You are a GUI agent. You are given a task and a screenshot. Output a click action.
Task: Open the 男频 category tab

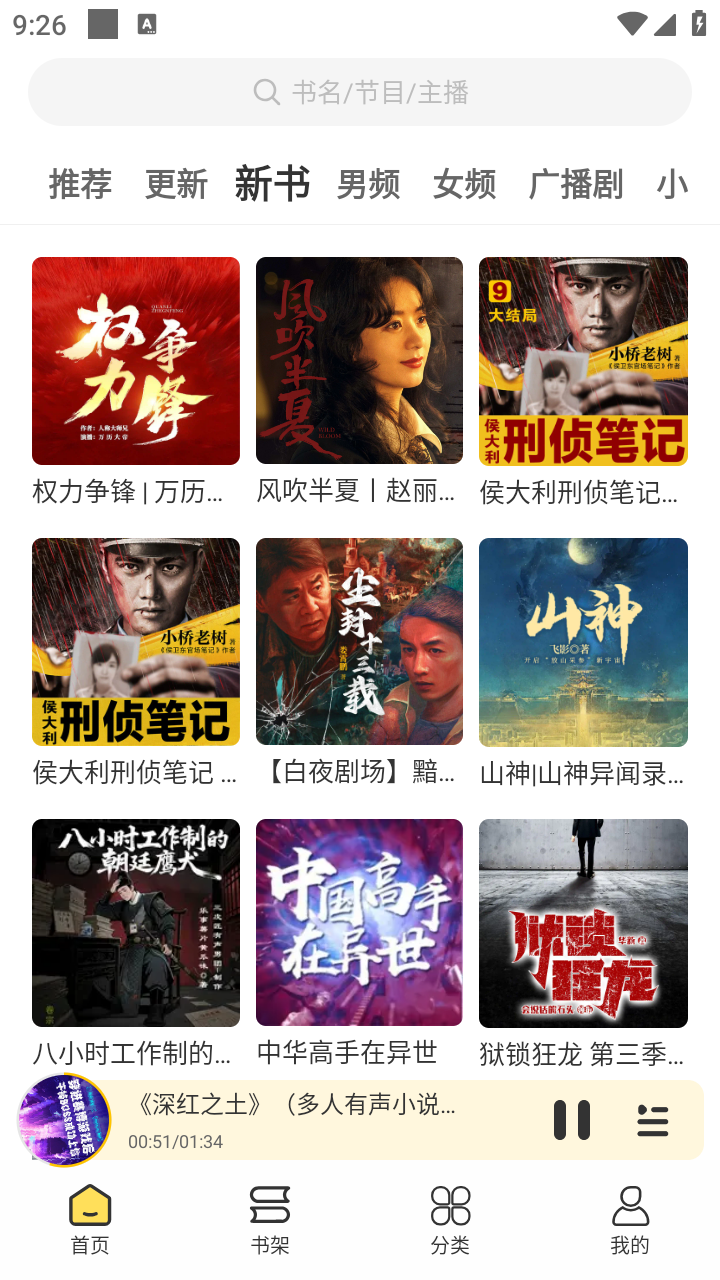[x=368, y=185]
